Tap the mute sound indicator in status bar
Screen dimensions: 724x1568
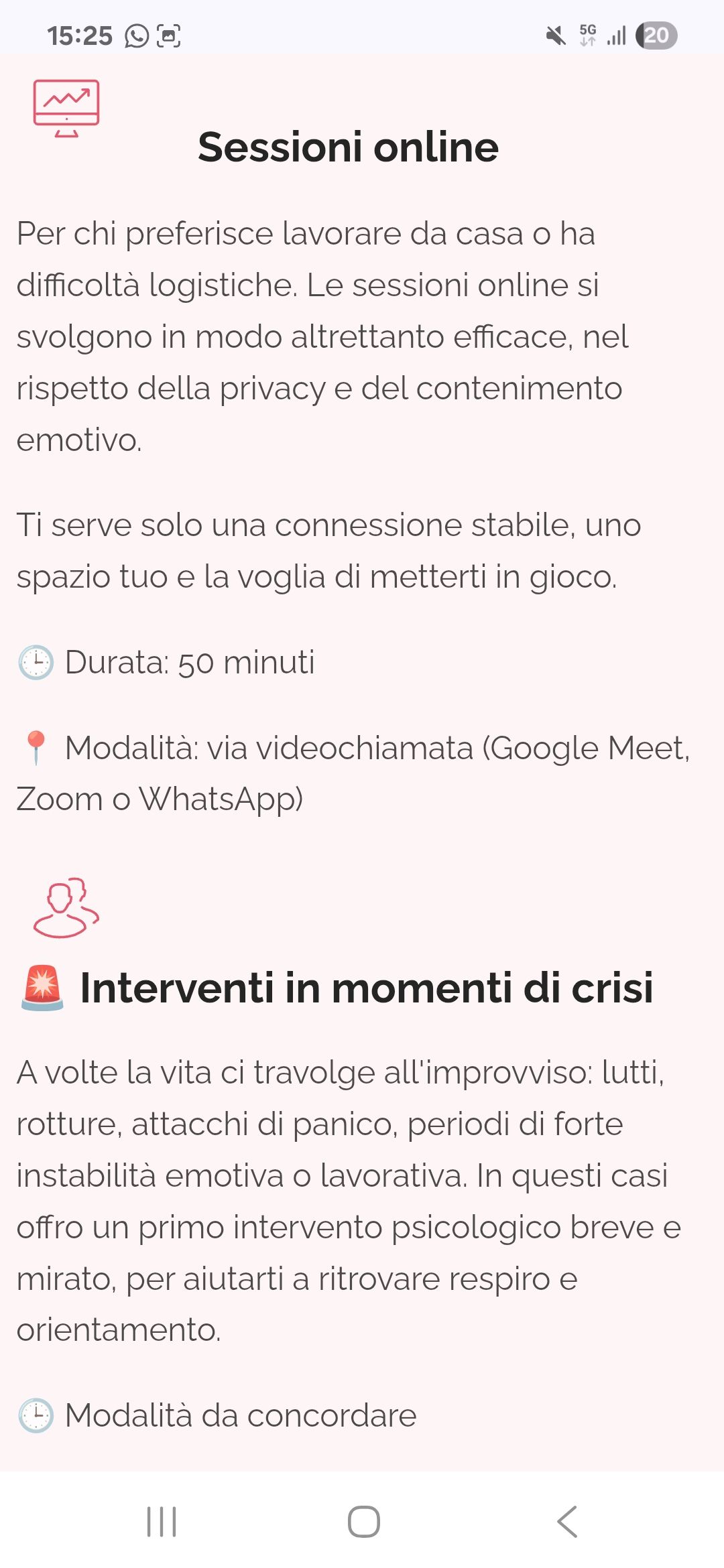pyautogui.click(x=554, y=35)
